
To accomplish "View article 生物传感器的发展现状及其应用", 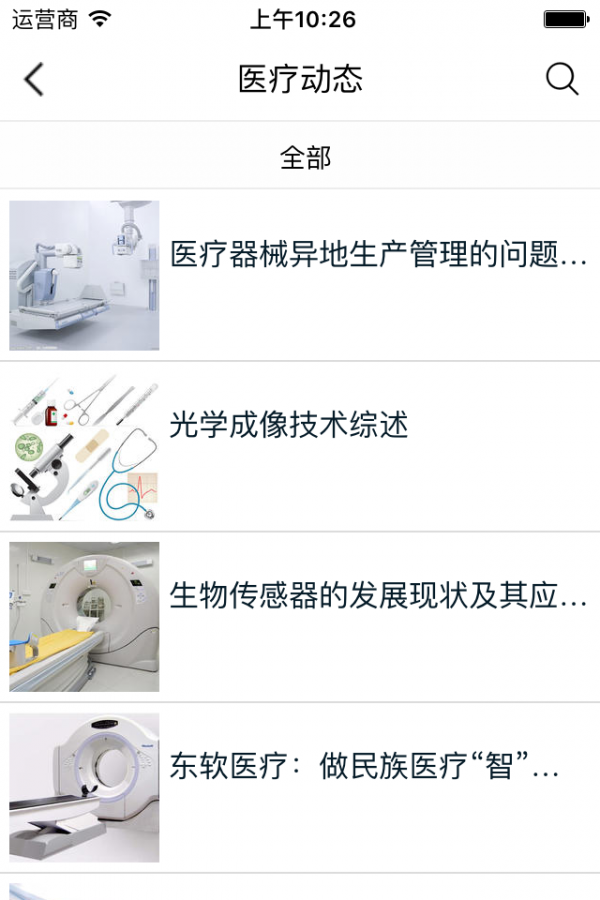I will tap(378, 597).
